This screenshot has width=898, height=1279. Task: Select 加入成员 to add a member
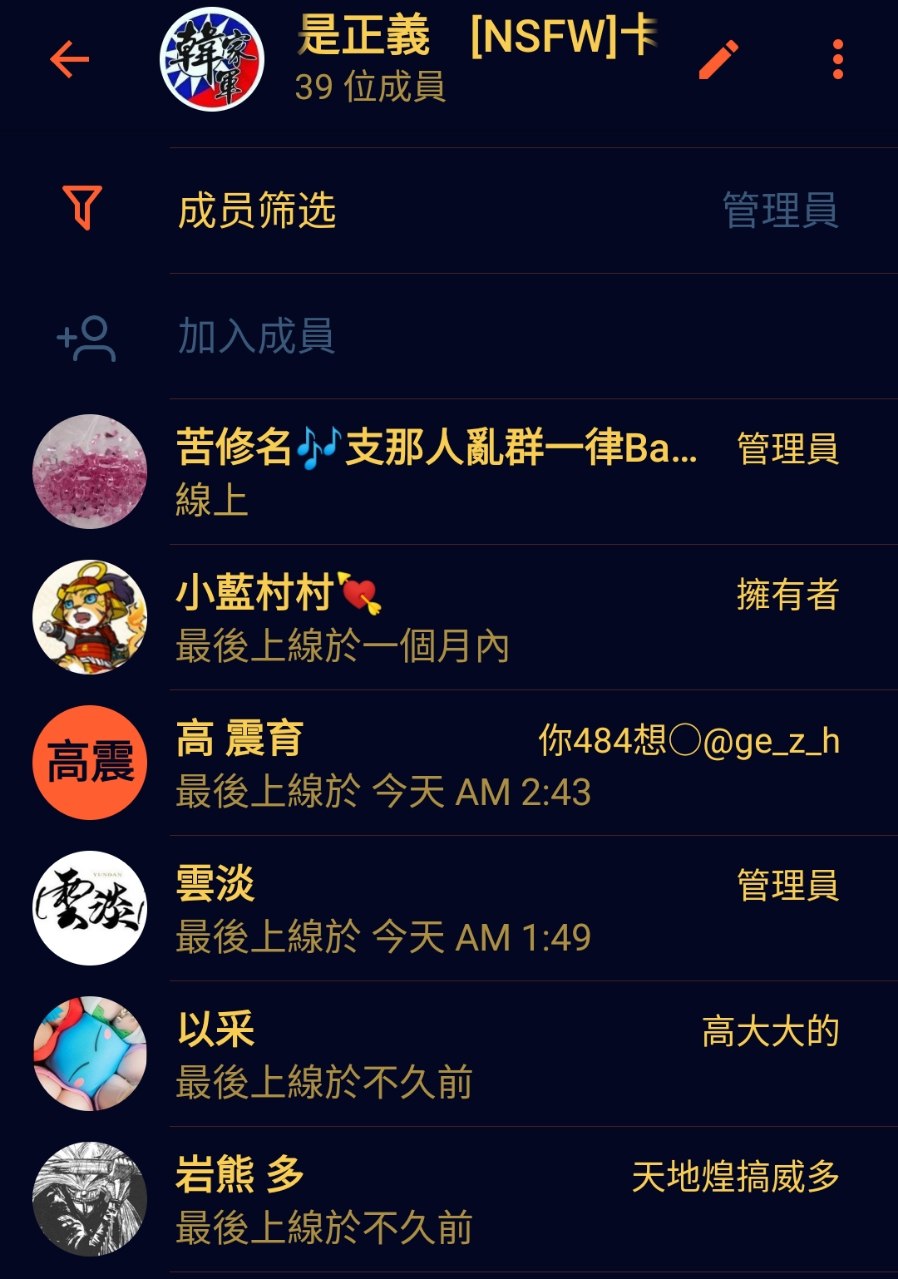pos(256,337)
